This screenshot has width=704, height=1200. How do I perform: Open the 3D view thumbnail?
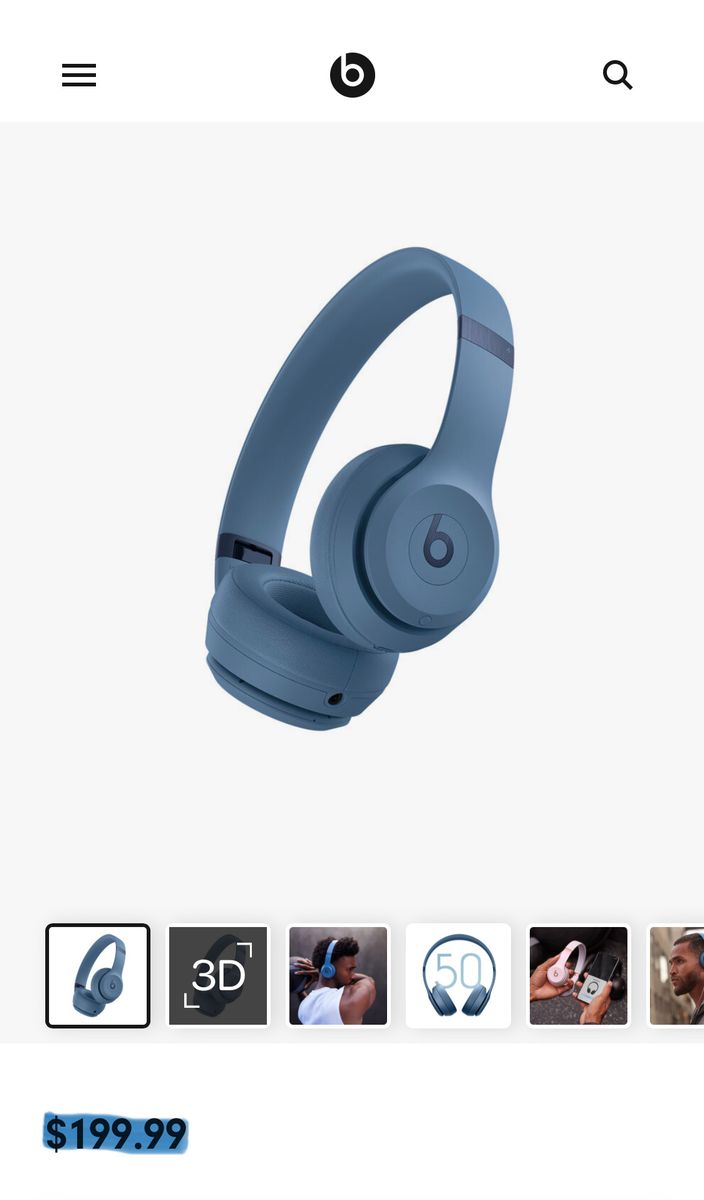(218, 975)
